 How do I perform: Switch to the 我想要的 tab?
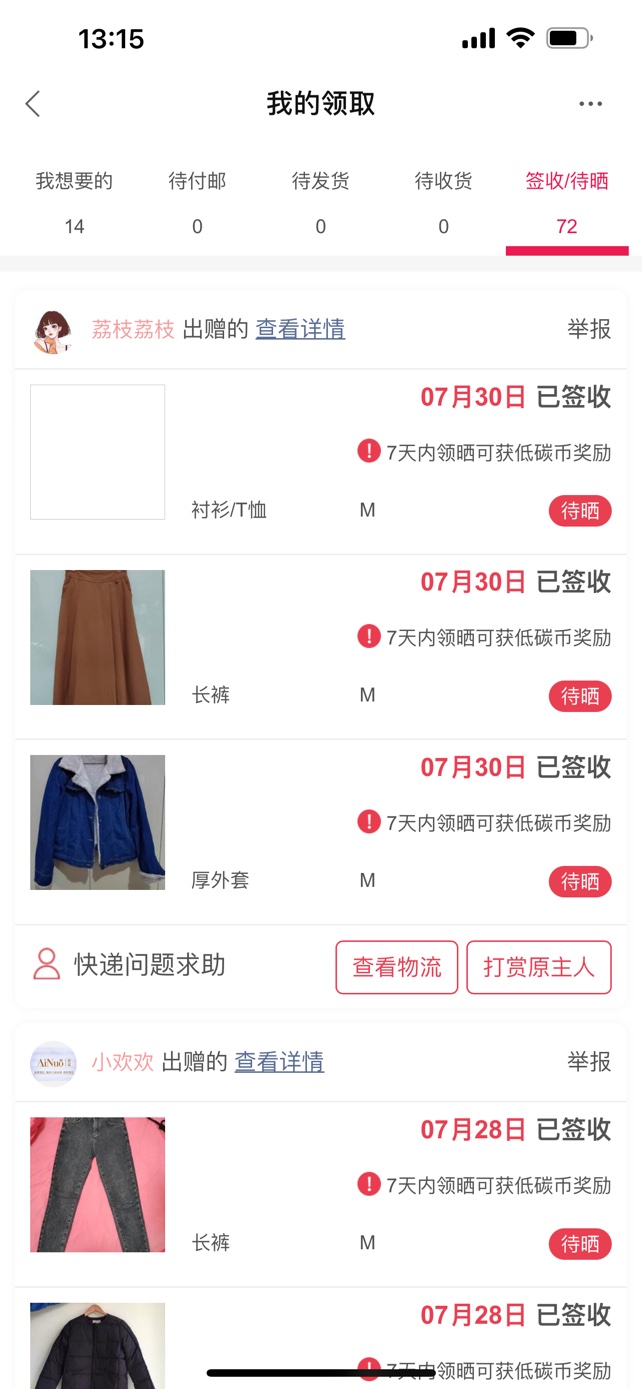[74, 202]
